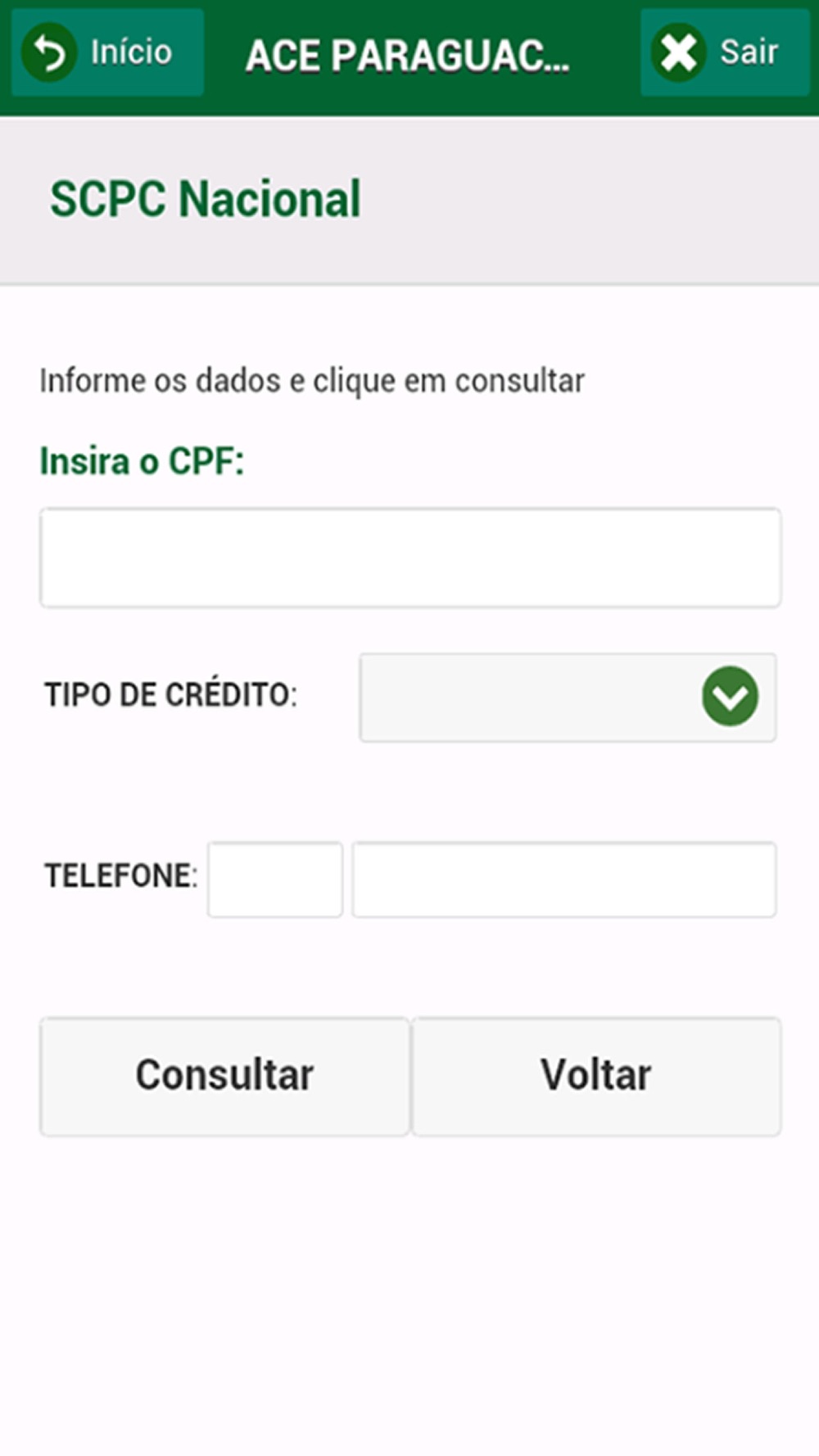Tap the telephone area code field

pyautogui.click(x=275, y=879)
